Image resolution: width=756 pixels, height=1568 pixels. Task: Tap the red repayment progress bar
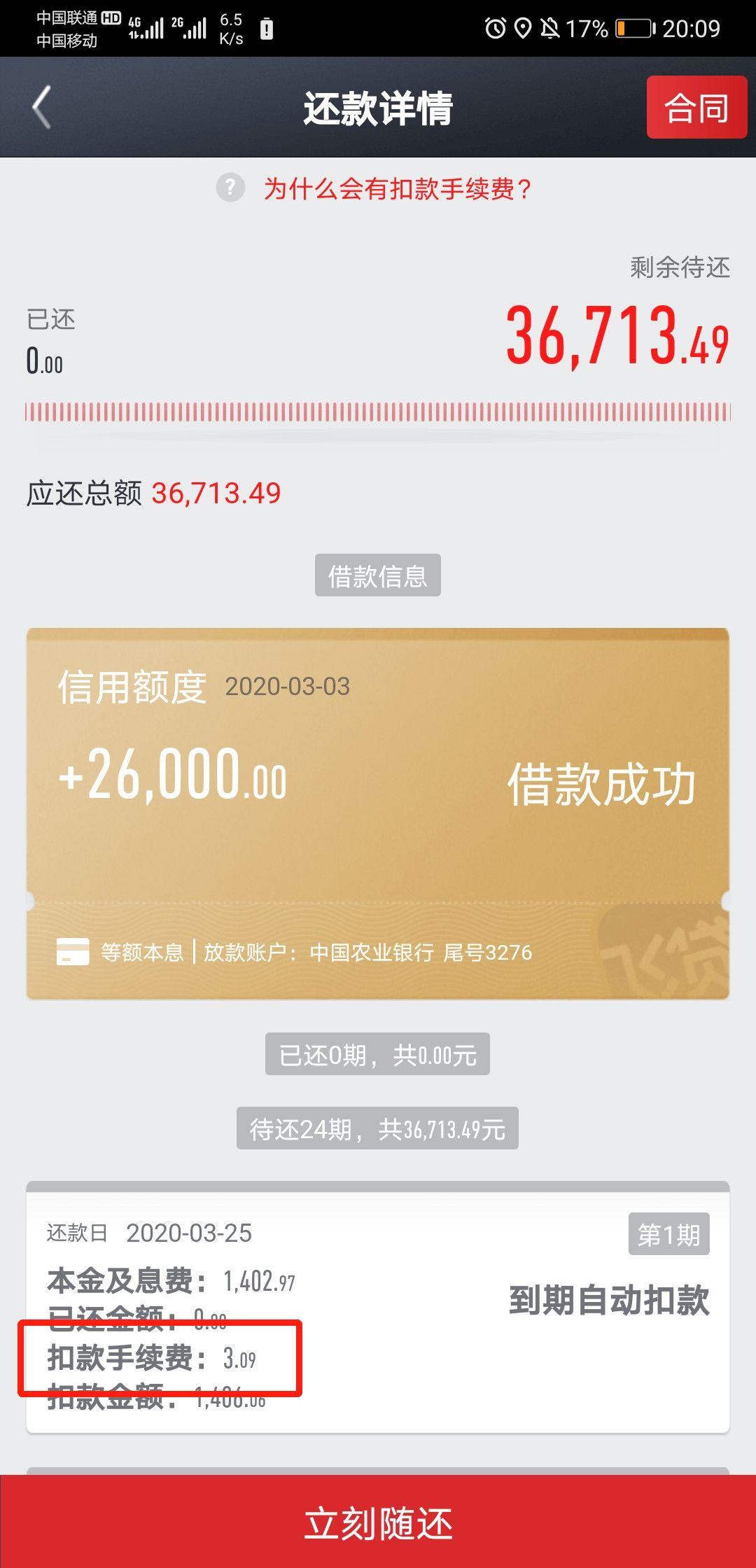pos(378,412)
